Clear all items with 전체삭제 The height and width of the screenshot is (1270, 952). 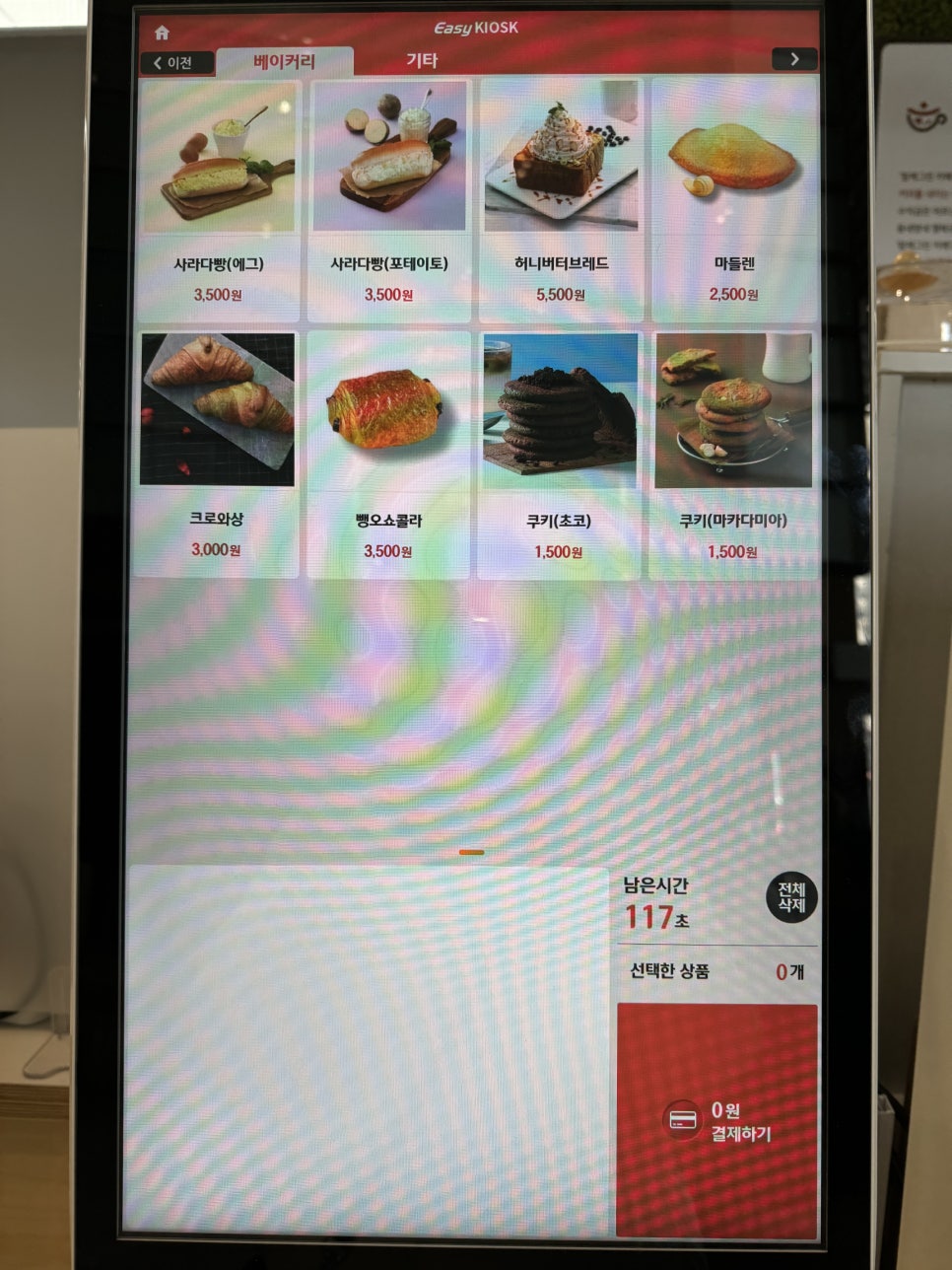coord(791,896)
